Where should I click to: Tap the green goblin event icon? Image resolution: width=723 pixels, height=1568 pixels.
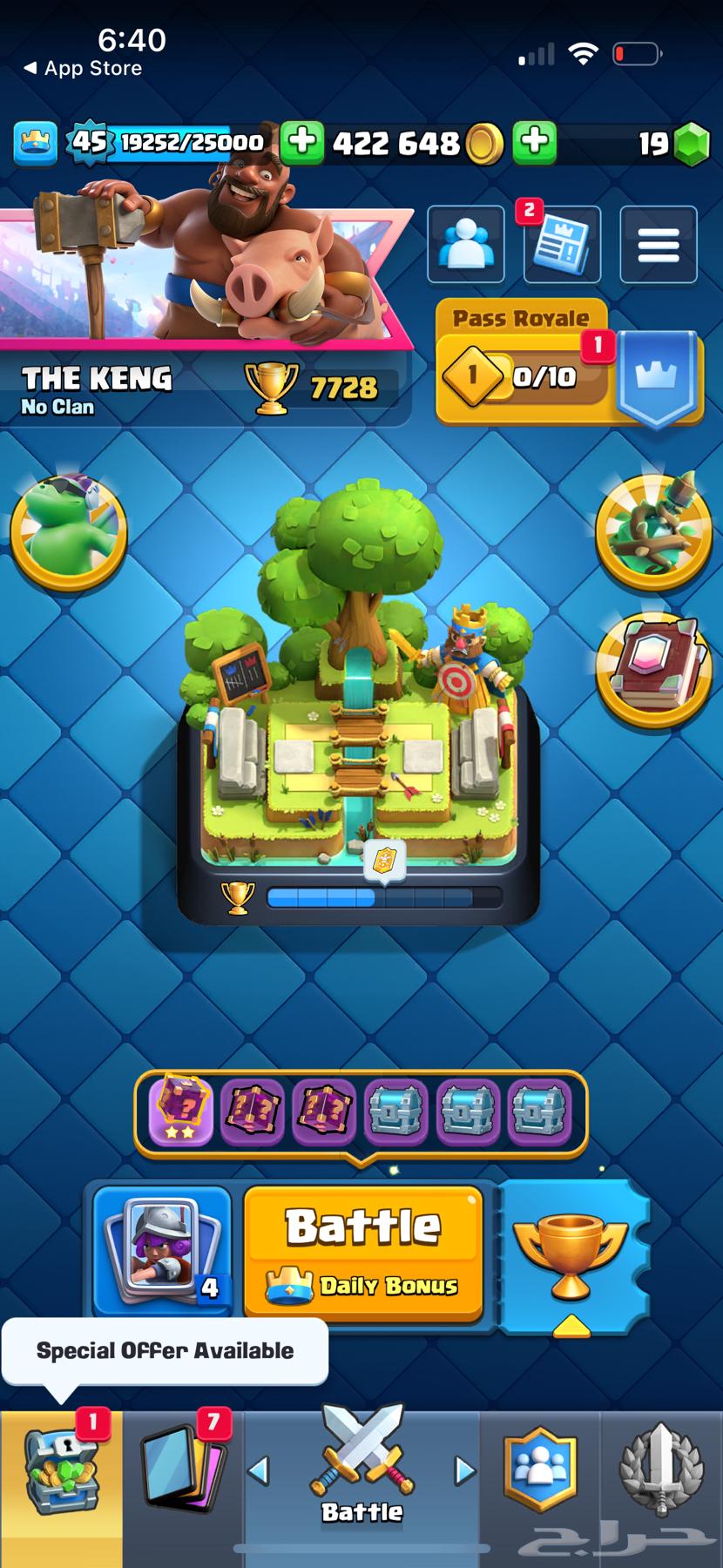click(68, 530)
